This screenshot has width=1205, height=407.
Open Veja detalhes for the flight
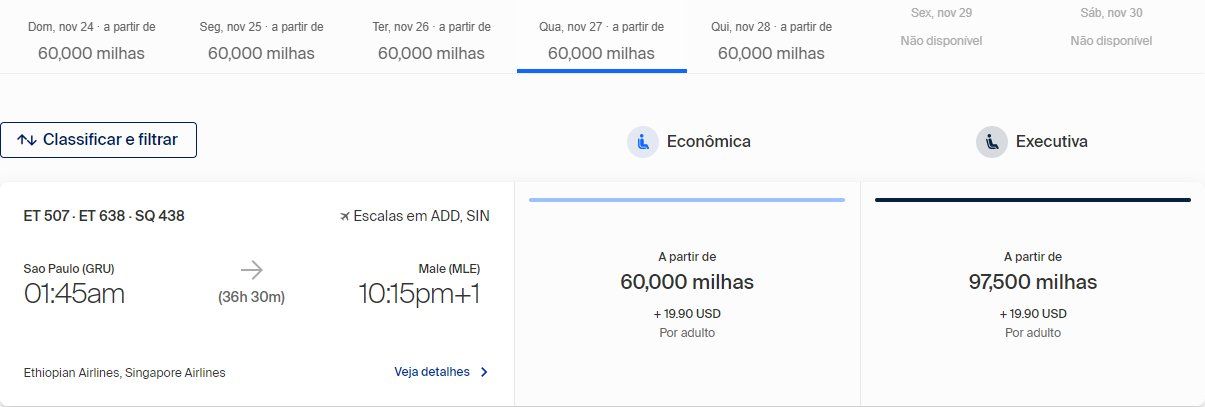[441, 372]
